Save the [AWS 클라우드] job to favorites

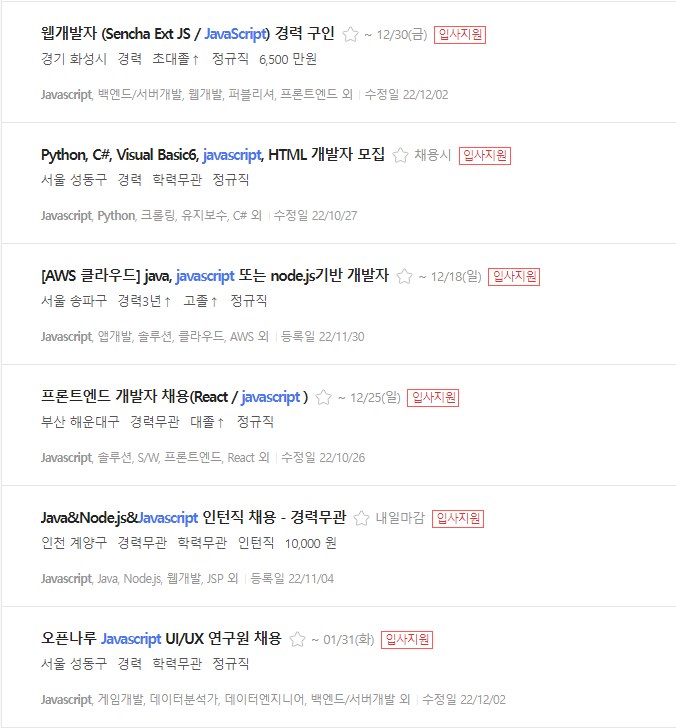(x=405, y=277)
